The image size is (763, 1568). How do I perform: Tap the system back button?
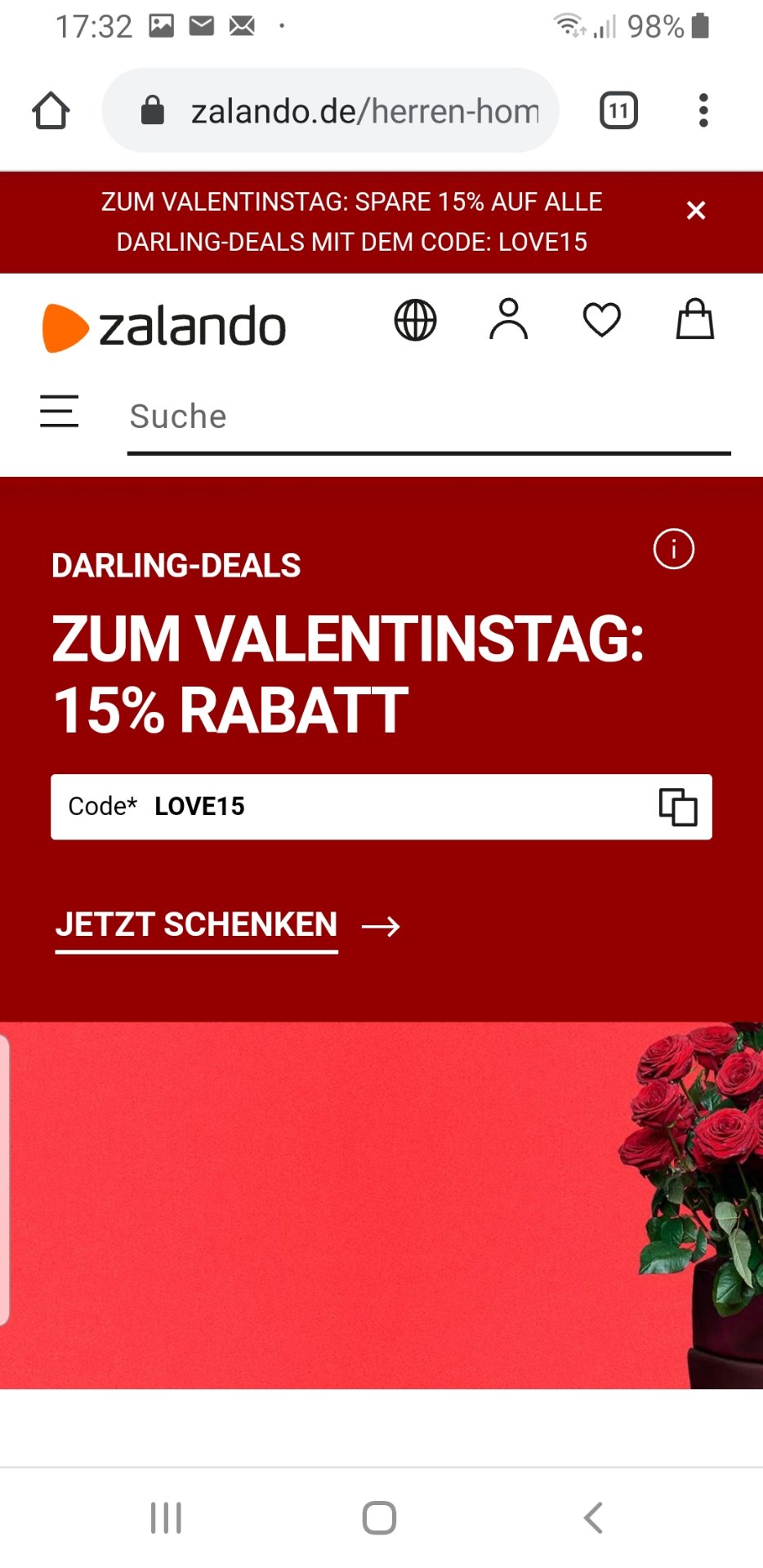click(x=594, y=1518)
